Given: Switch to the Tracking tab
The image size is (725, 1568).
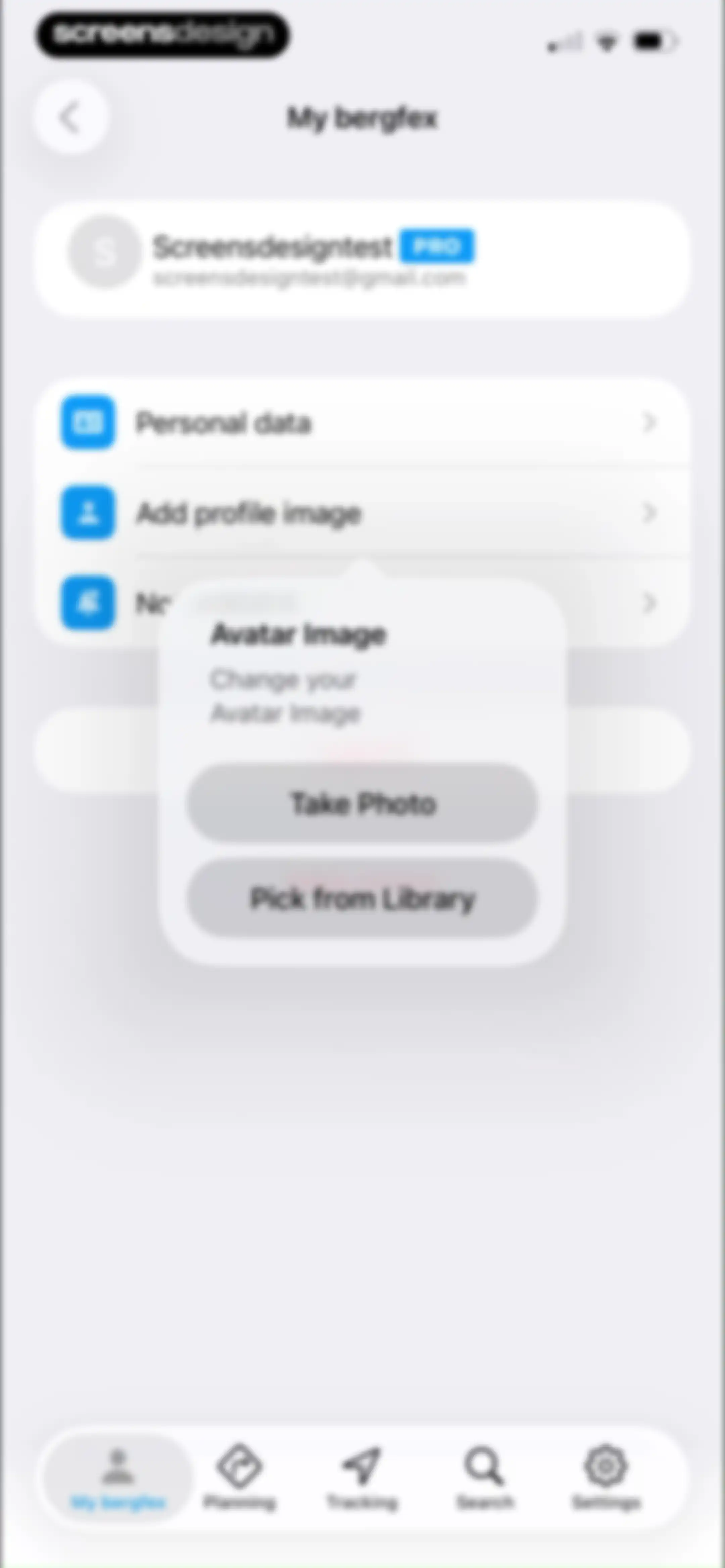Looking at the screenshot, I should (362, 1477).
